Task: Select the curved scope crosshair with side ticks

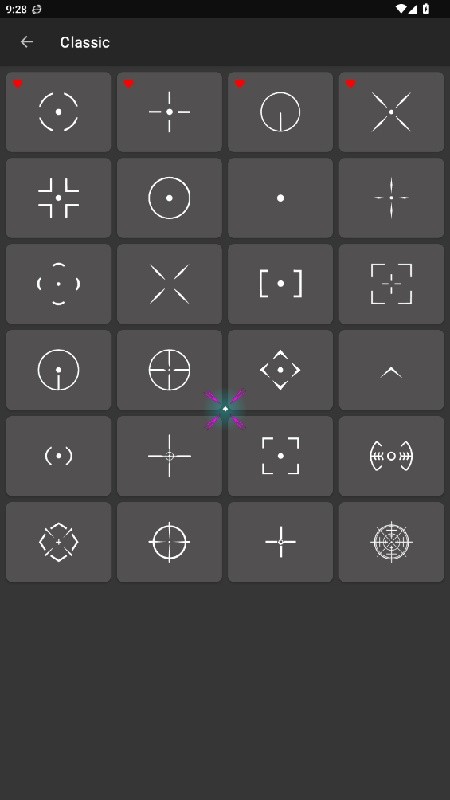Action: 391,456
